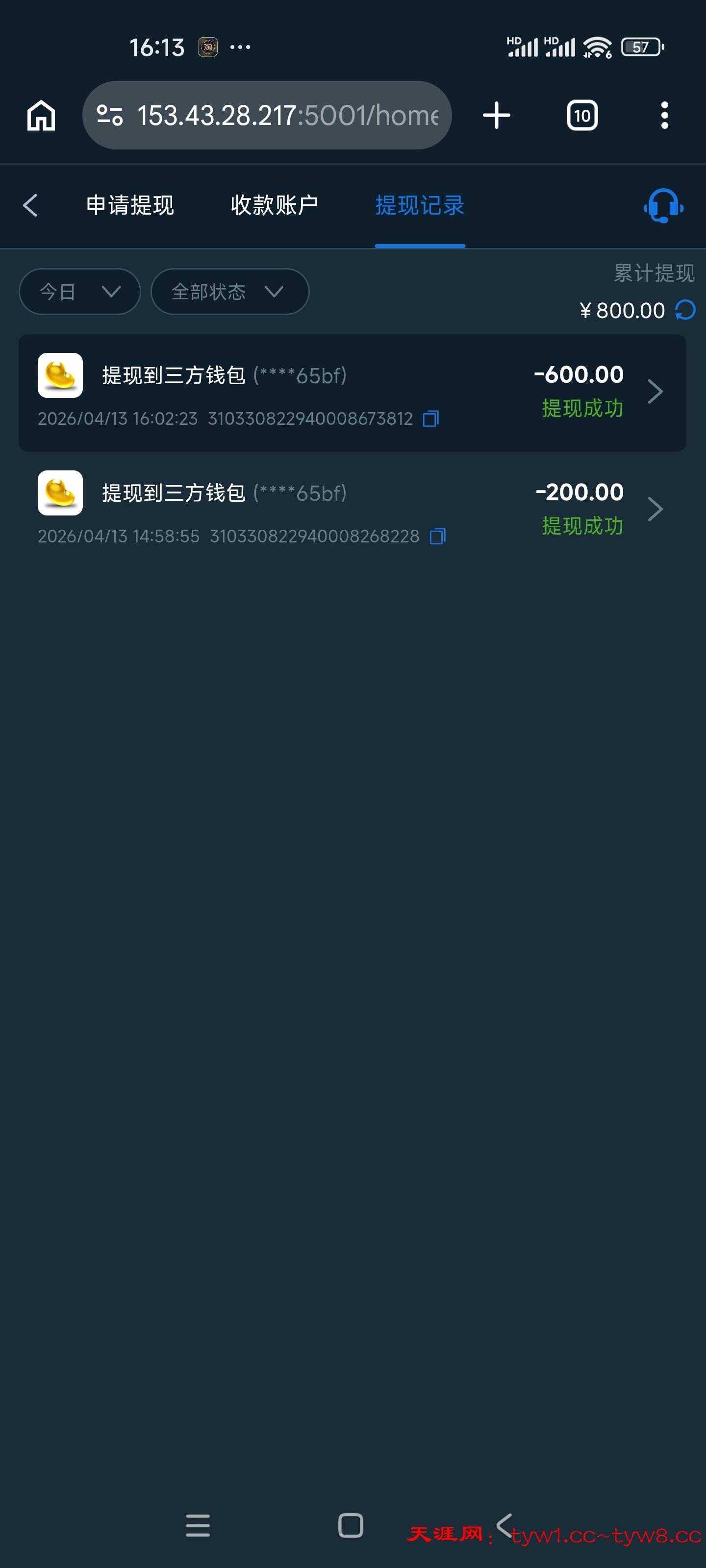
Task: Switch to the 申请提现 tab
Action: click(x=130, y=205)
